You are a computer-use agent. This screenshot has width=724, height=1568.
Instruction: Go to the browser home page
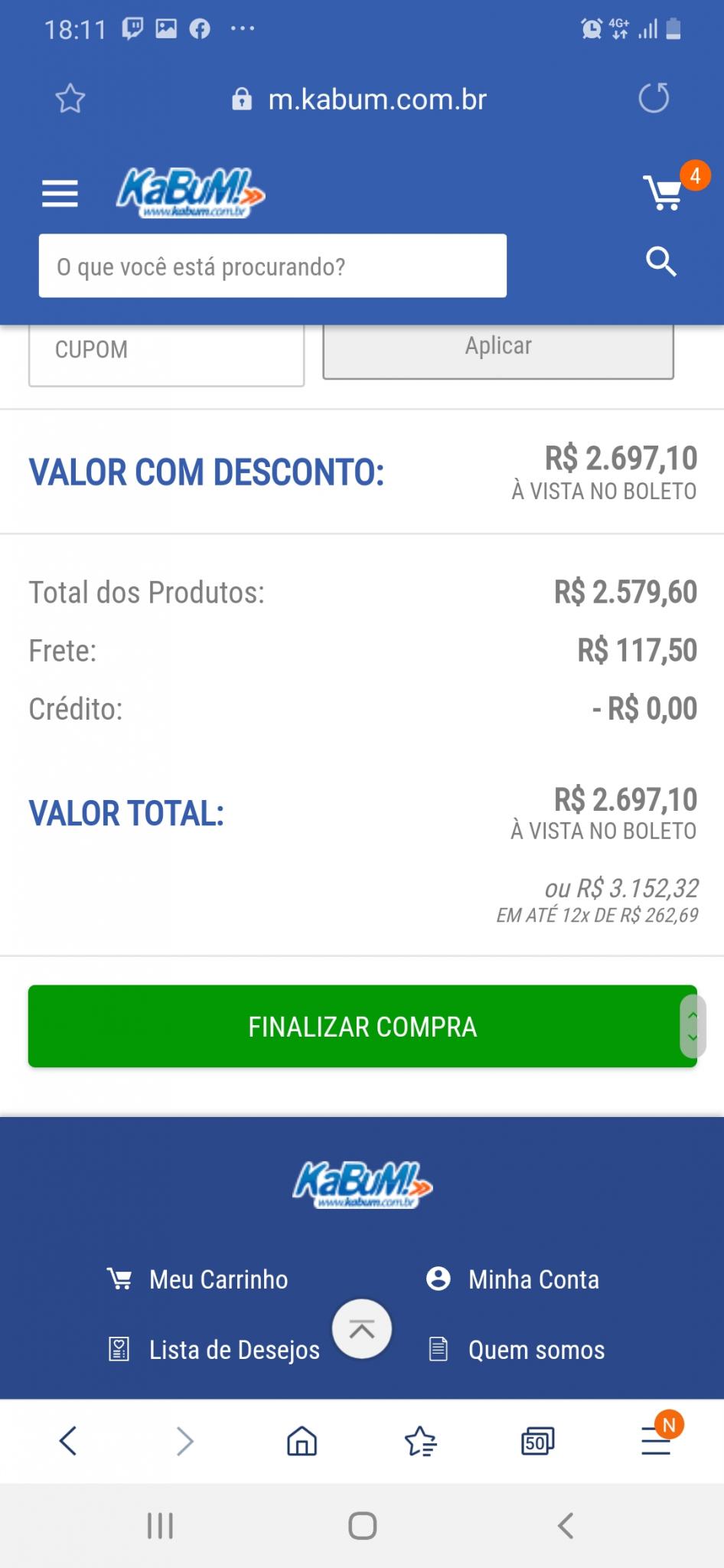coord(302,1441)
